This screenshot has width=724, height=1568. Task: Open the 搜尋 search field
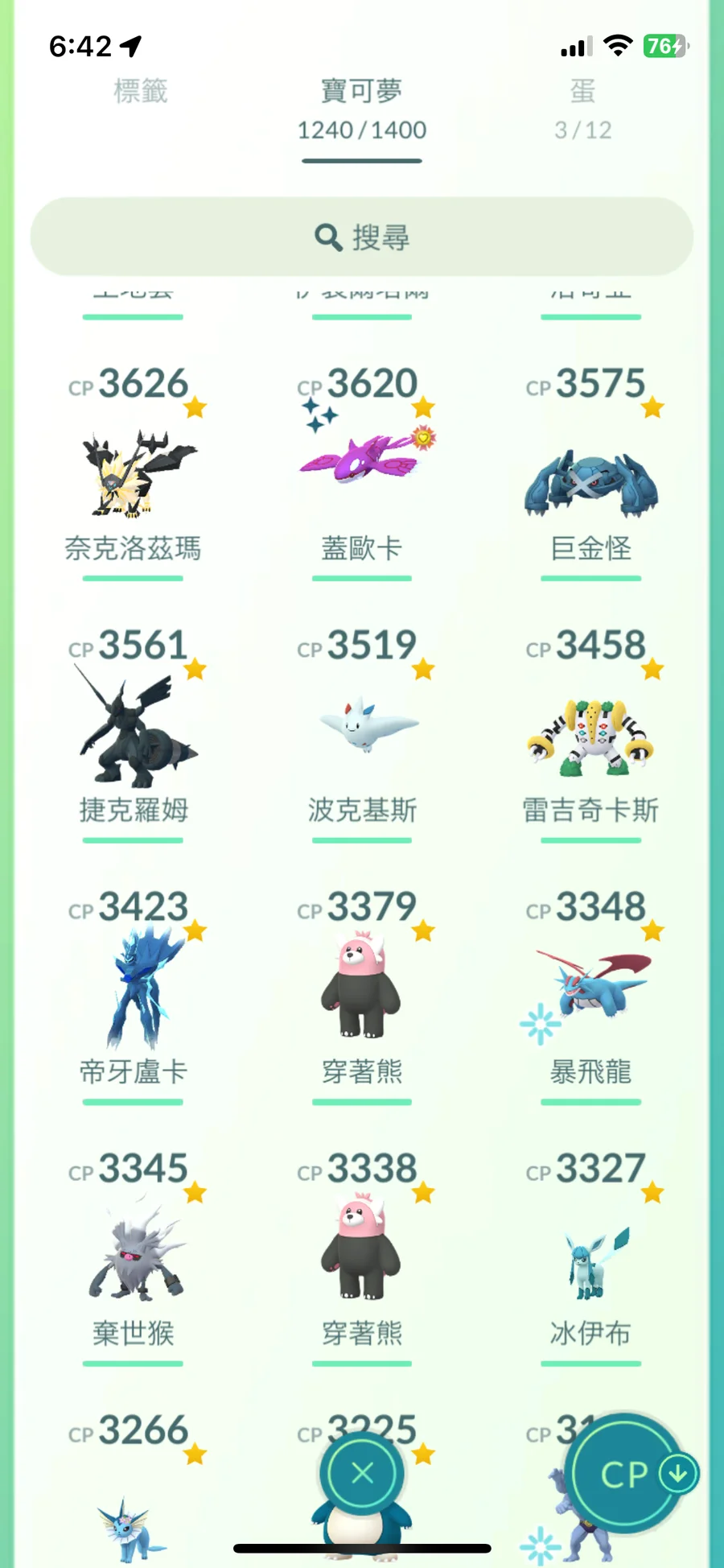coord(362,237)
